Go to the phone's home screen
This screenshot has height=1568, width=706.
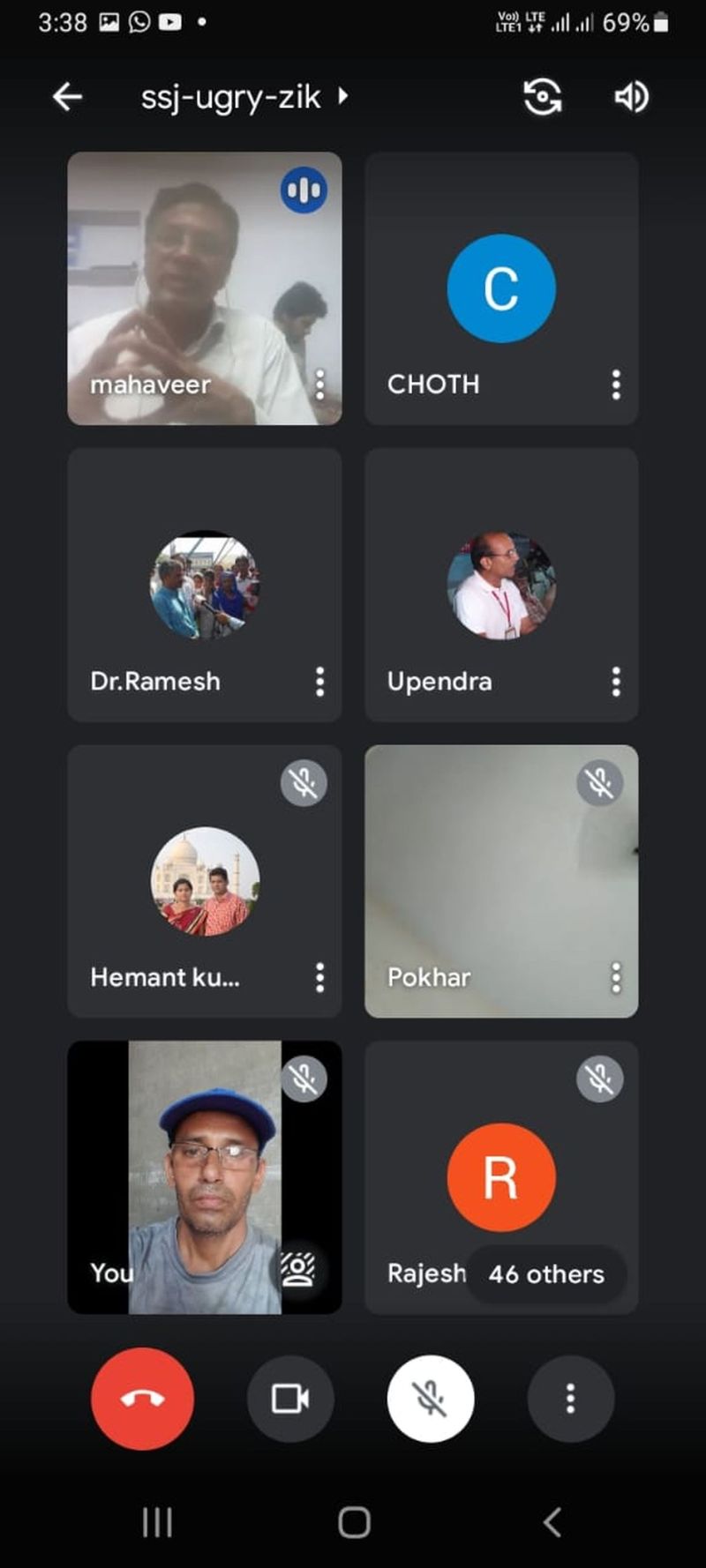click(x=354, y=1522)
